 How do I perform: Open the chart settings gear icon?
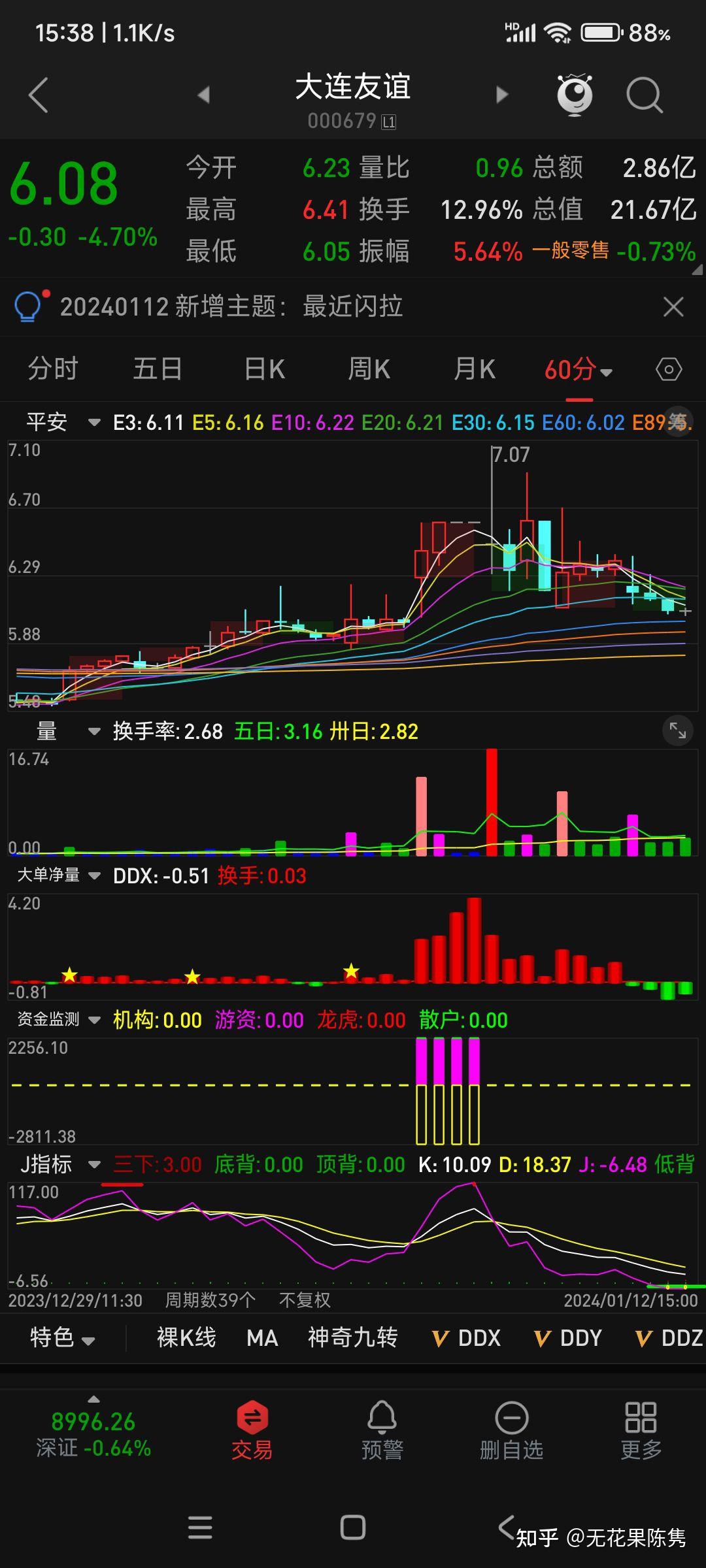pyautogui.click(x=669, y=369)
